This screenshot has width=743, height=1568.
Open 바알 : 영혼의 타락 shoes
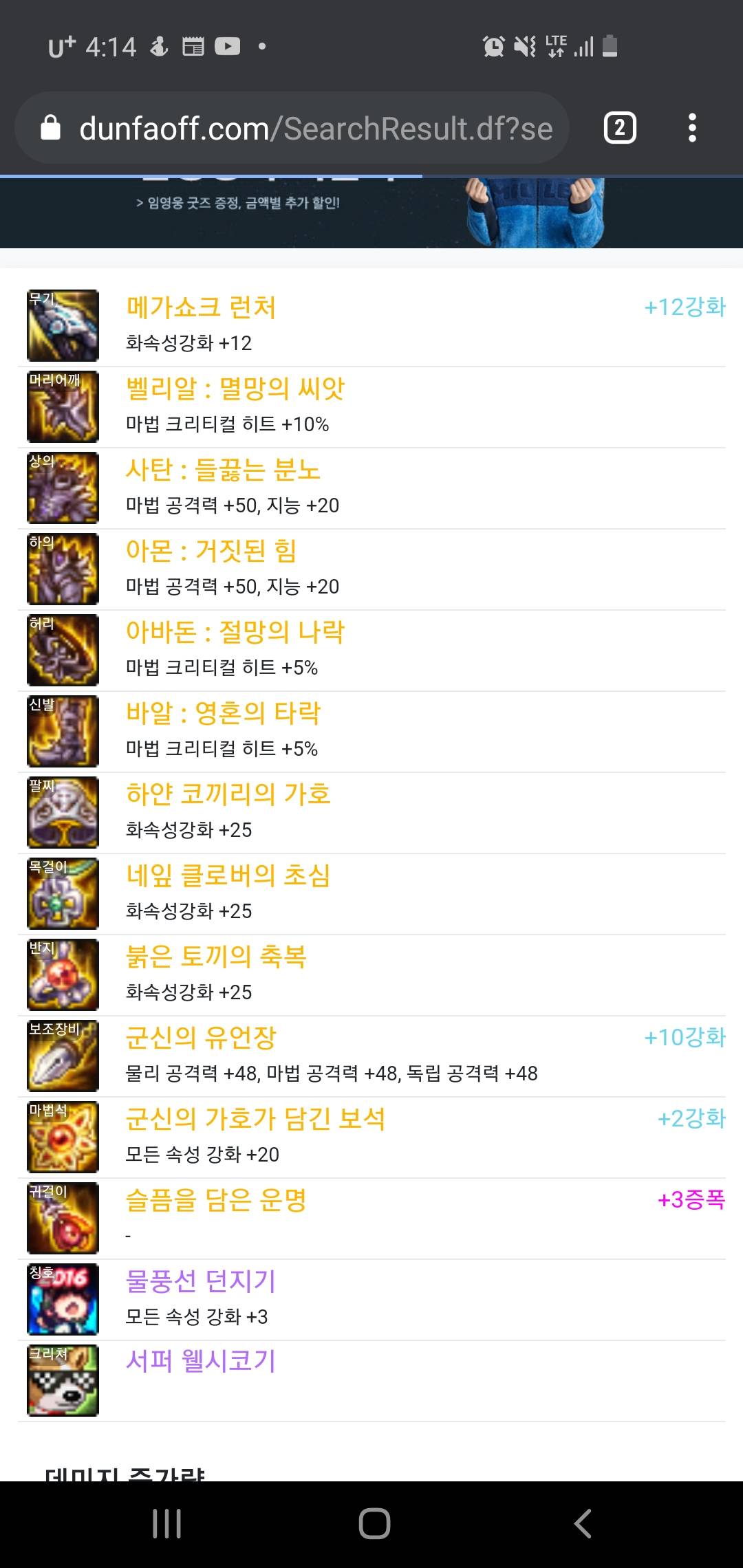point(223,713)
